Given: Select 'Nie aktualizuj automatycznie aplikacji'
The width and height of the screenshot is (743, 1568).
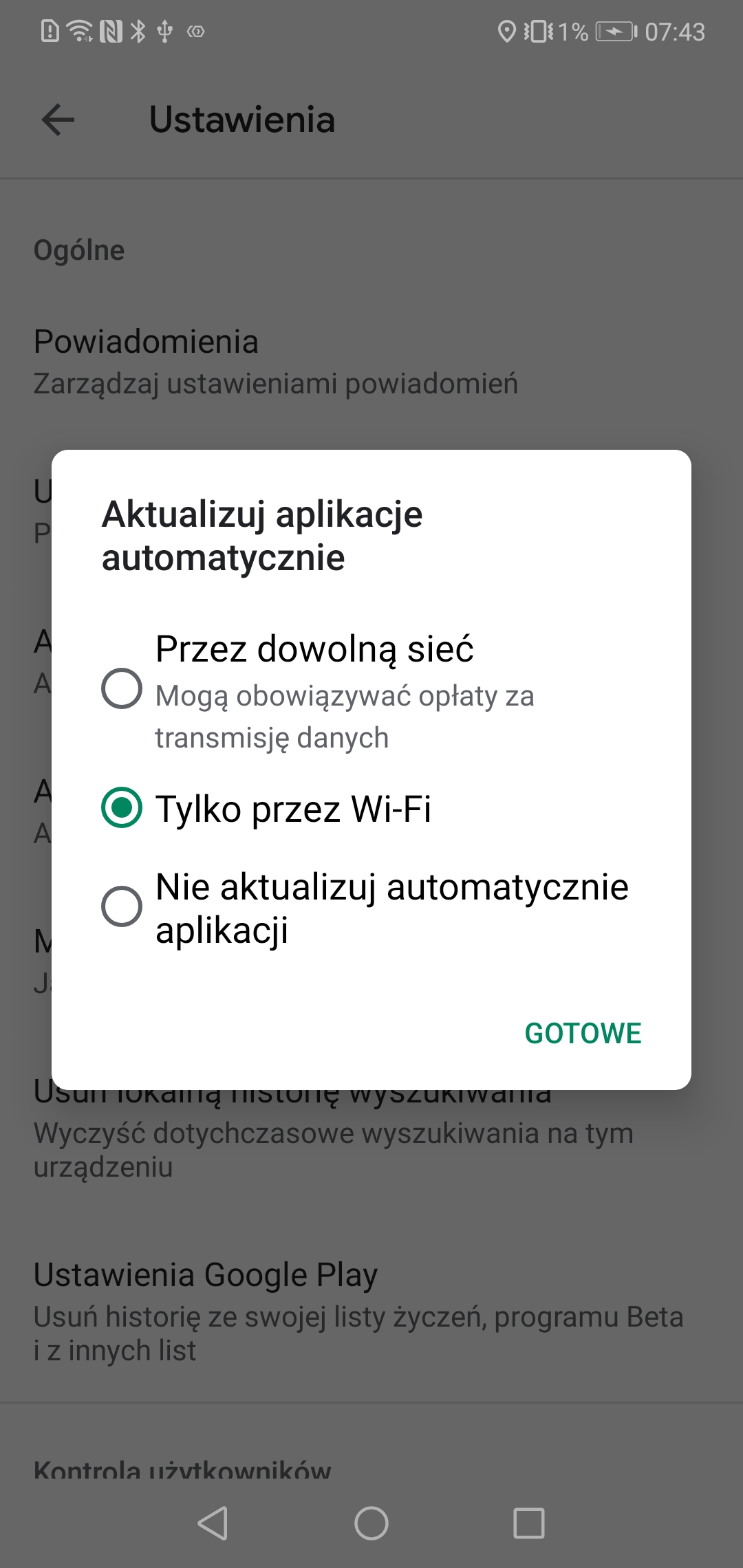Looking at the screenshot, I should pos(122,906).
